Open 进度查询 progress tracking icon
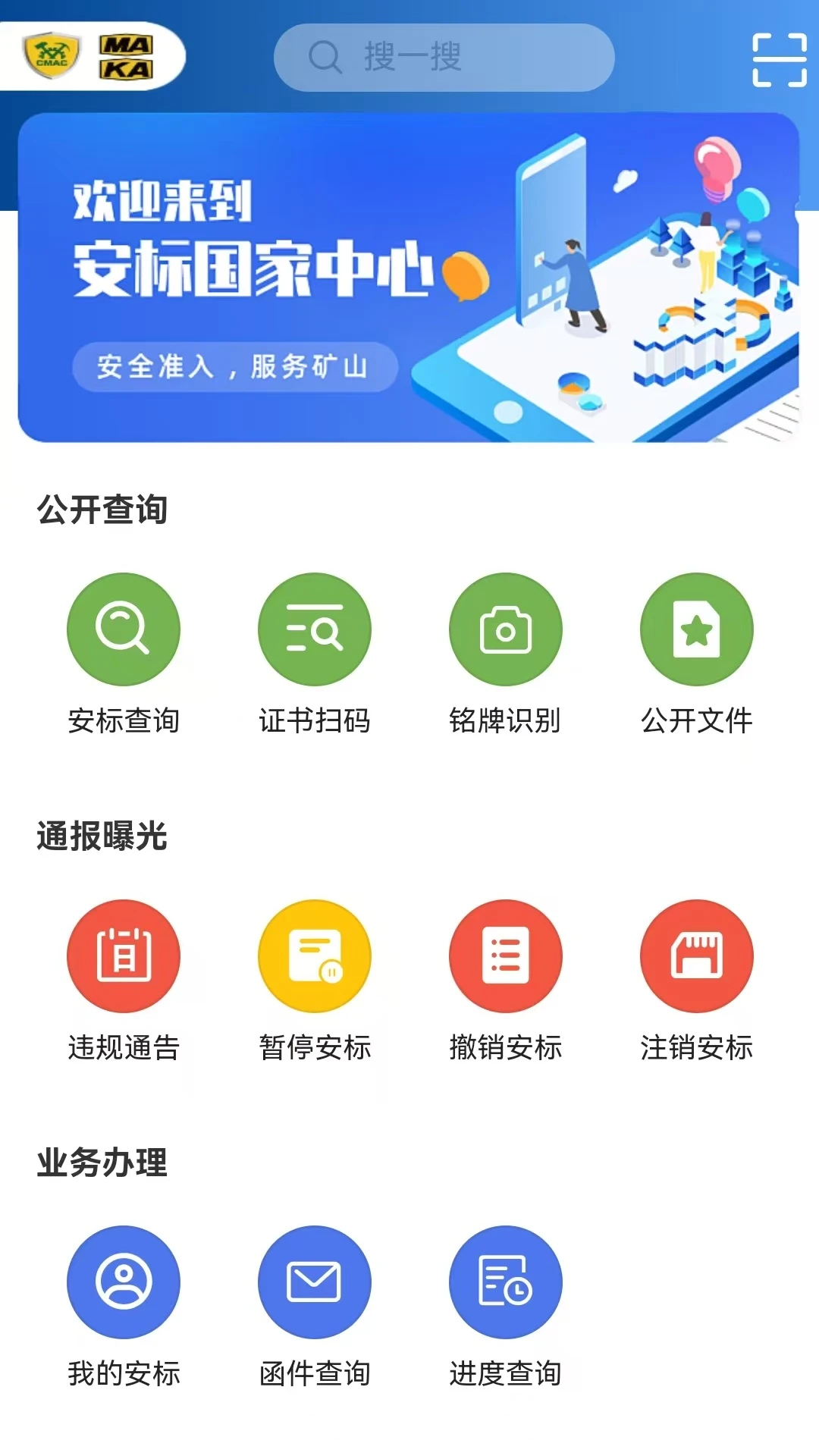Screen dimensions: 819x1456 tap(506, 1281)
